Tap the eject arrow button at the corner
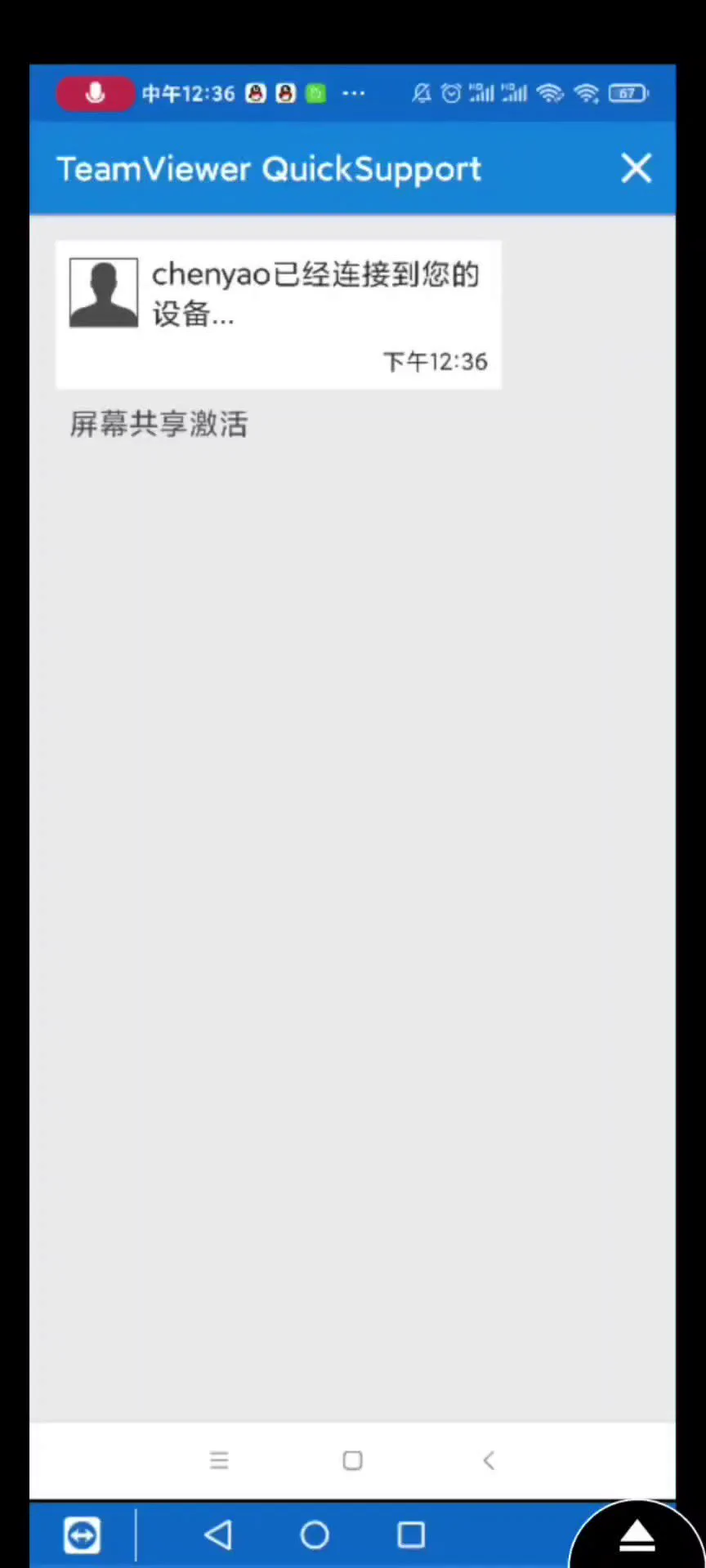The image size is (706, 1568). pyautogui.click(x=637, y=1537)
